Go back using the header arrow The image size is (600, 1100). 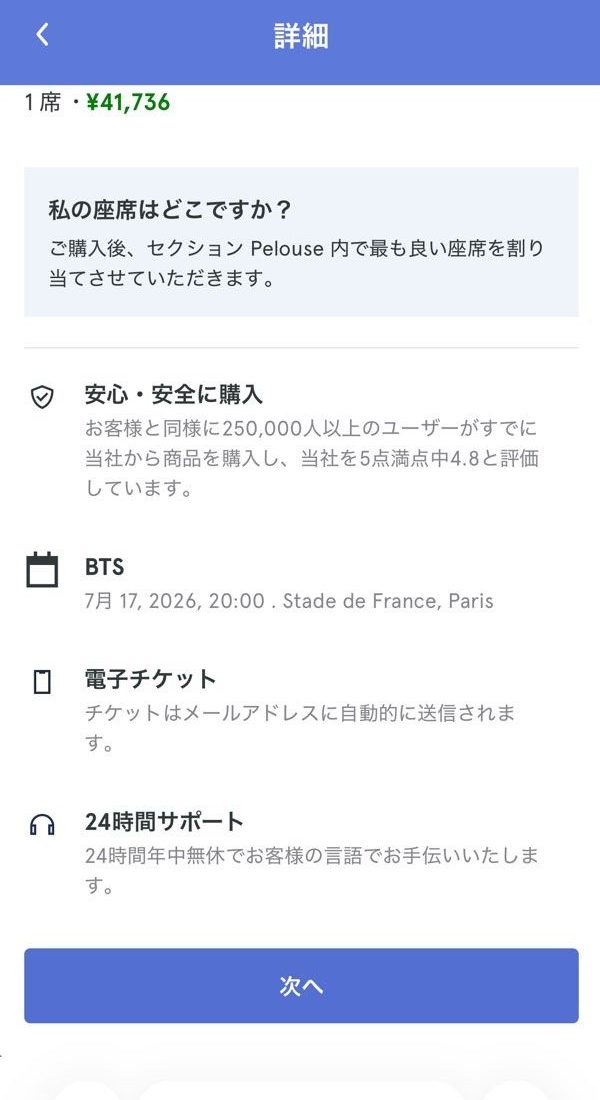click(42, 35)
